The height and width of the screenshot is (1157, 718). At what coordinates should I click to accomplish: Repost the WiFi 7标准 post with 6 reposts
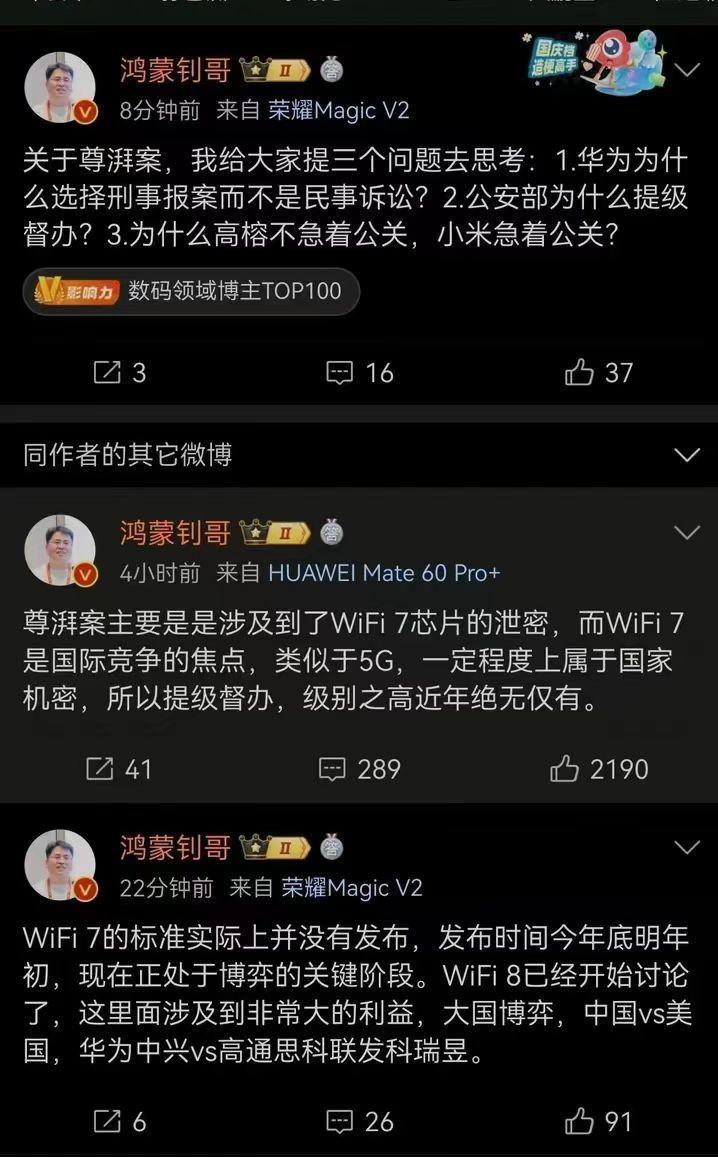point(119,1121)
